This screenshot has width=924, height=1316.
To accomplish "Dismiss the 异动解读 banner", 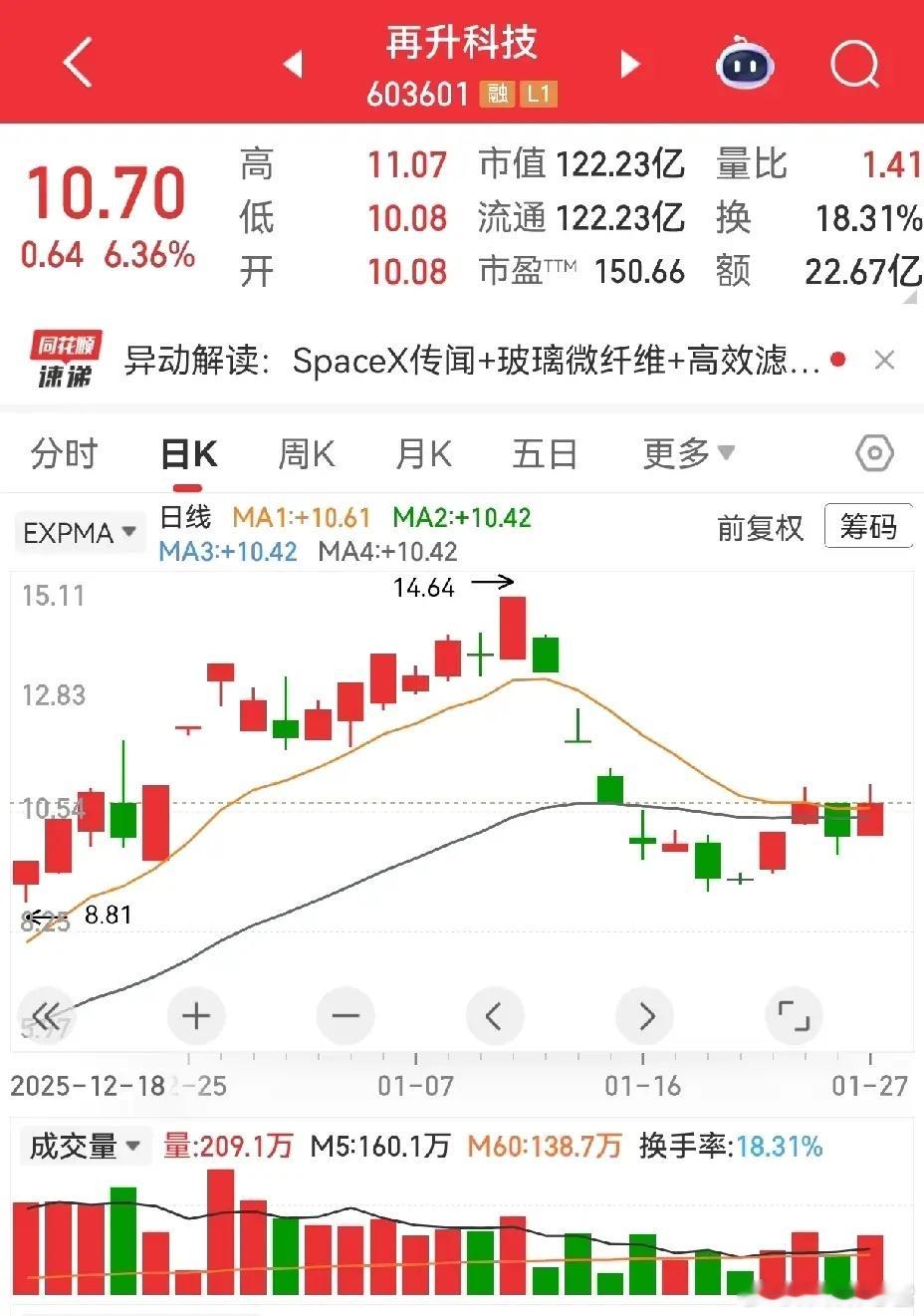I will (x=884, y=361).
